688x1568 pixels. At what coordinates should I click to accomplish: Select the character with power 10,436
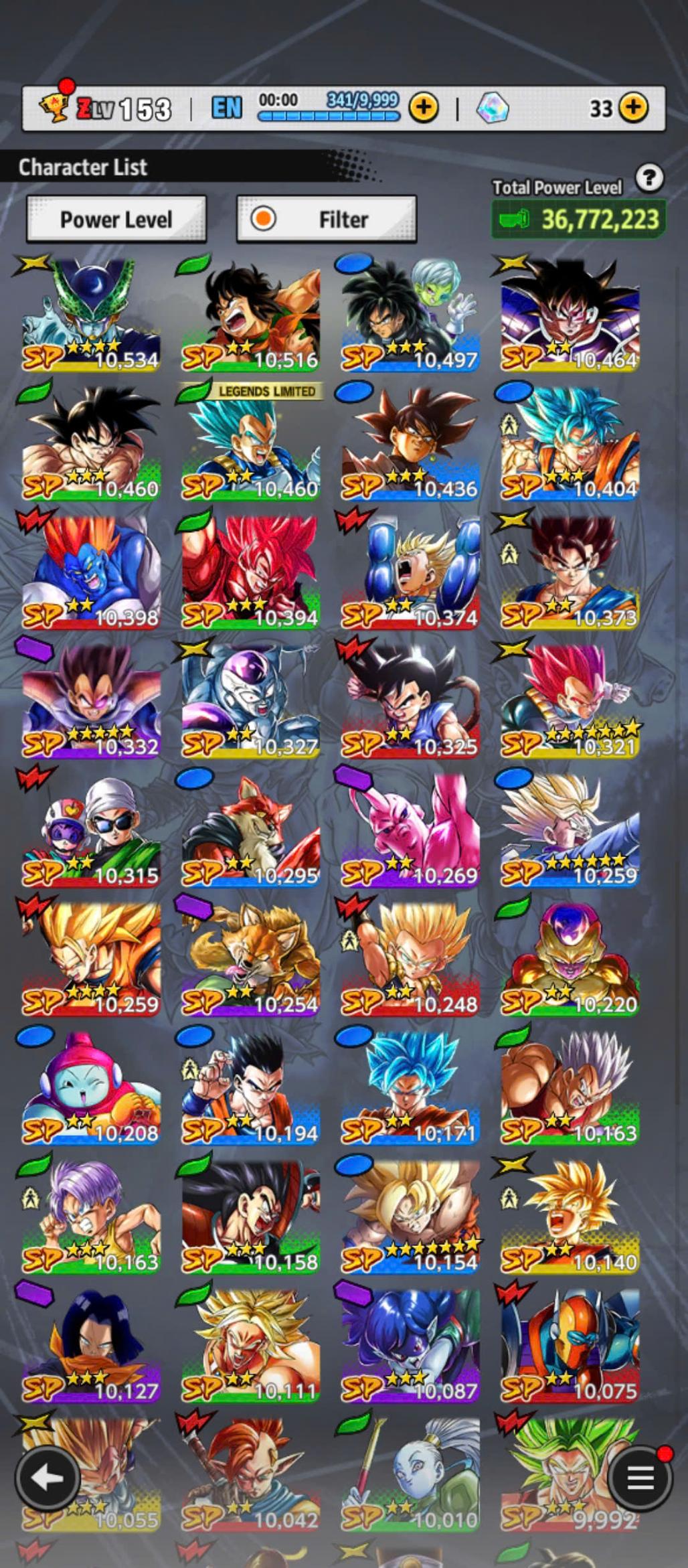pyautogui.click(x=410, y=443)
